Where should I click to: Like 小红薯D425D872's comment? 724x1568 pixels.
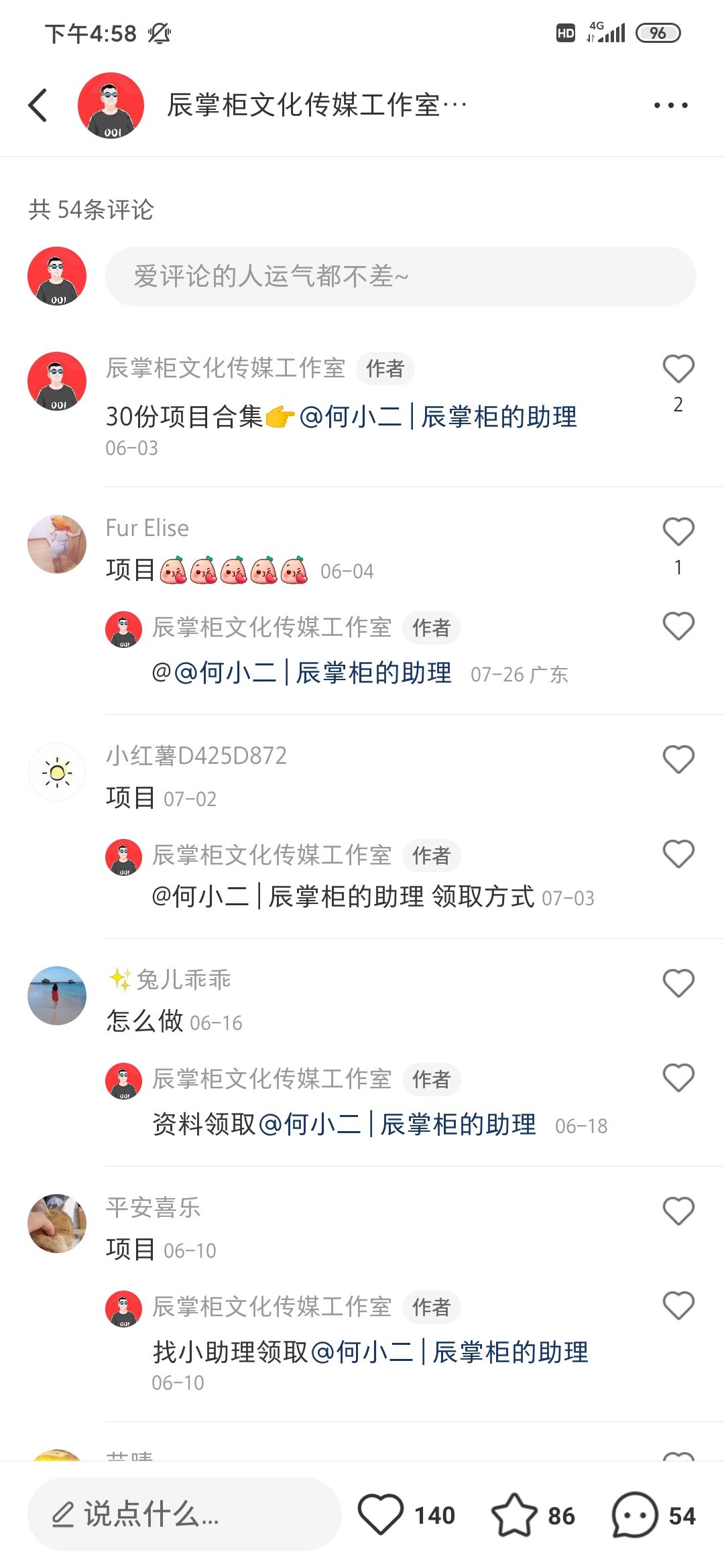click(678, 760)
